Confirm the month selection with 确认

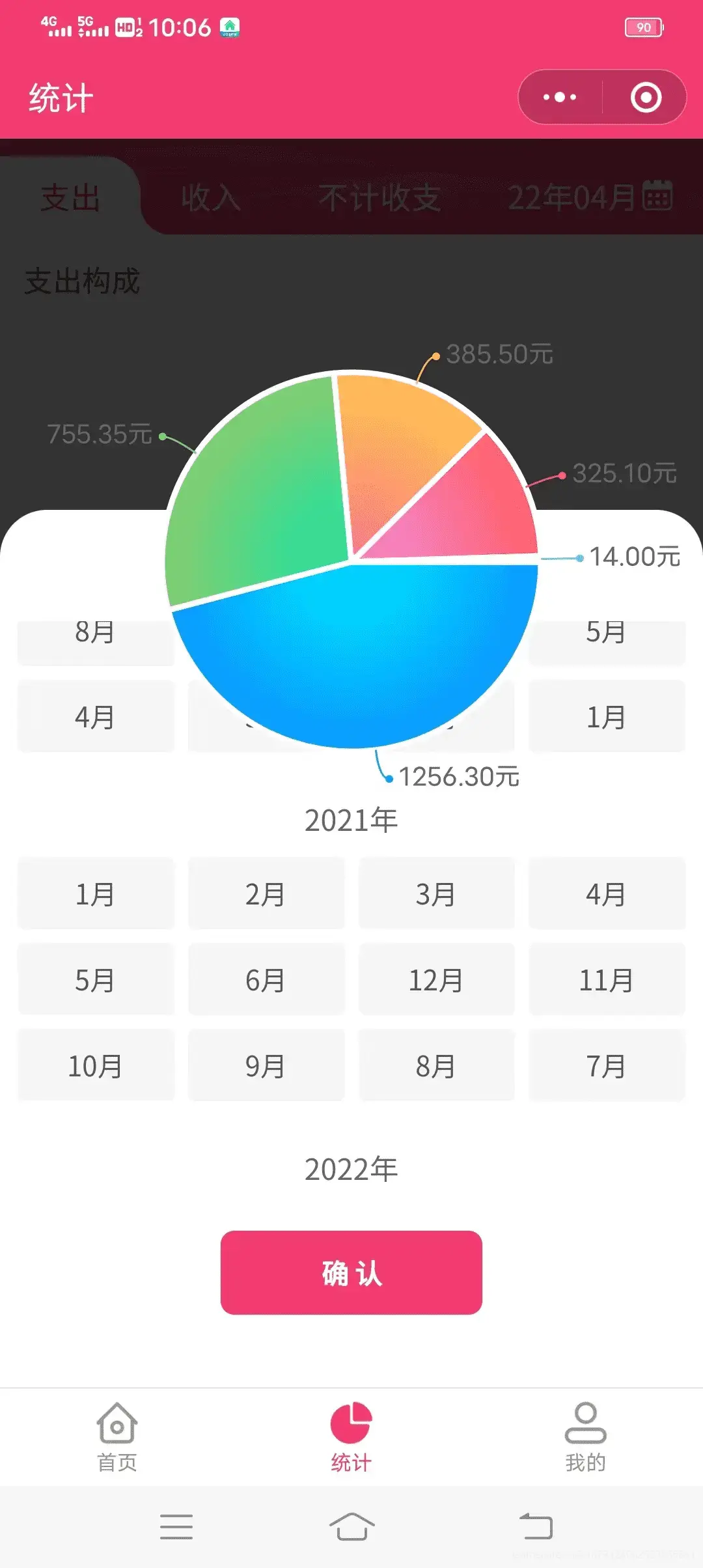click(351, 1272)
